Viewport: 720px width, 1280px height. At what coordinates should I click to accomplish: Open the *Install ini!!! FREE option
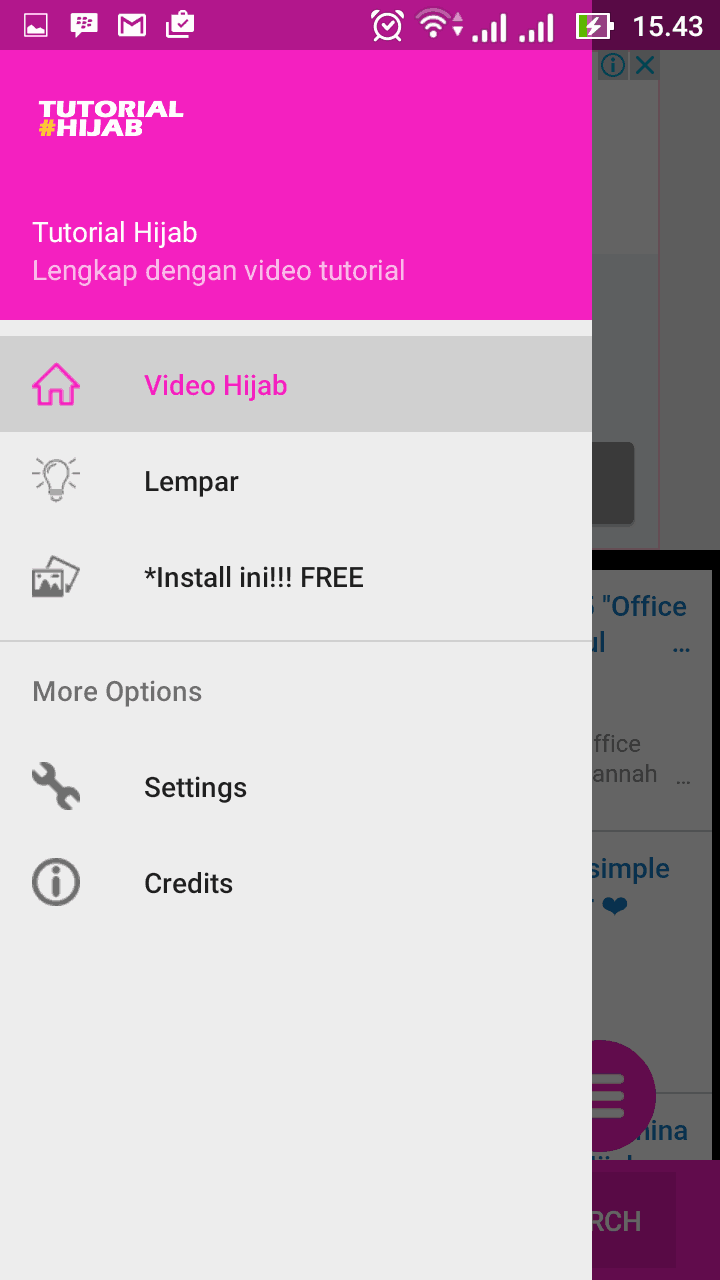253,577
